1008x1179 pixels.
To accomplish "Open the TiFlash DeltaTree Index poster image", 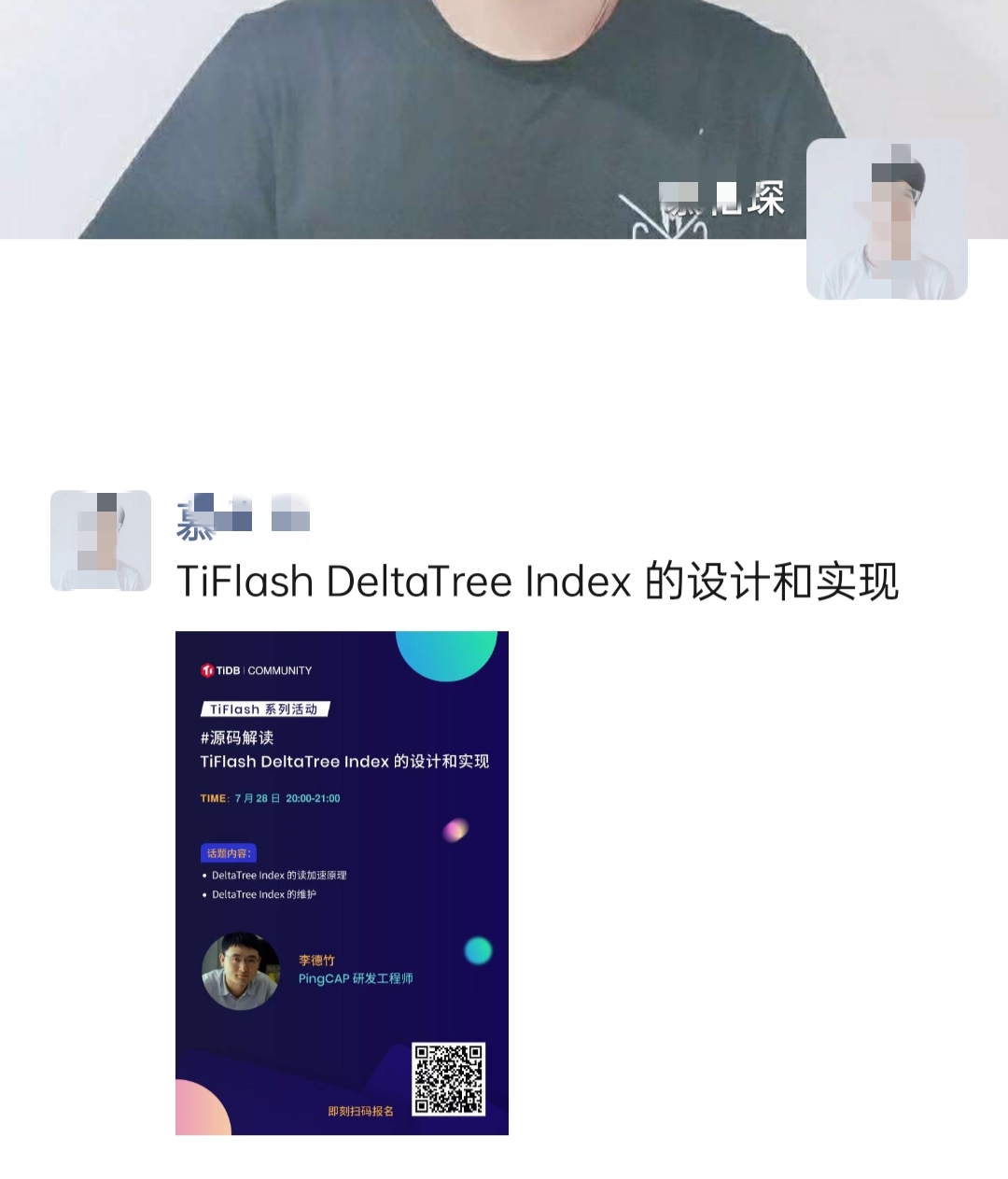I will pyautogui.click(x=342, y=882).
